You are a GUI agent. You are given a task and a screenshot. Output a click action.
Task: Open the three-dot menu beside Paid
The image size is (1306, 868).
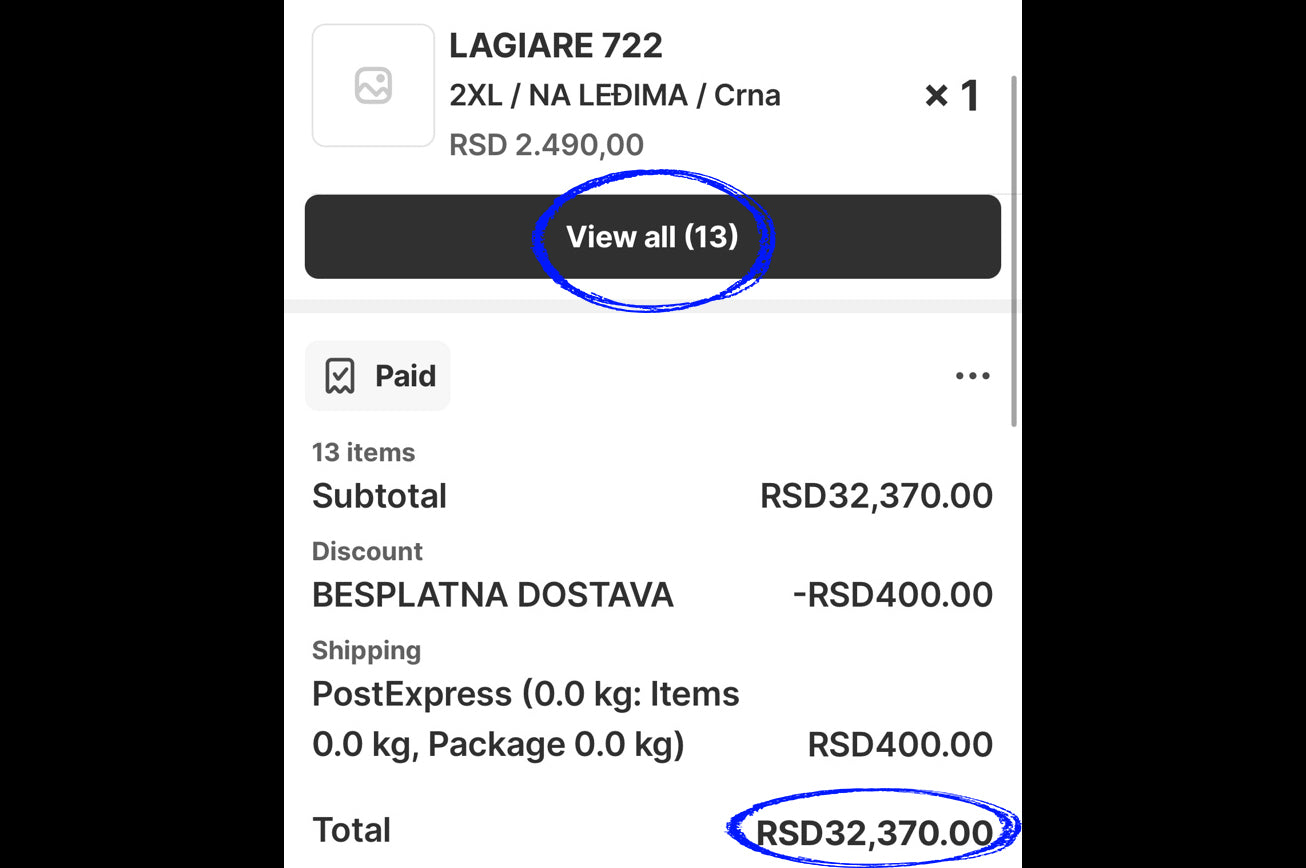(972, 376)
